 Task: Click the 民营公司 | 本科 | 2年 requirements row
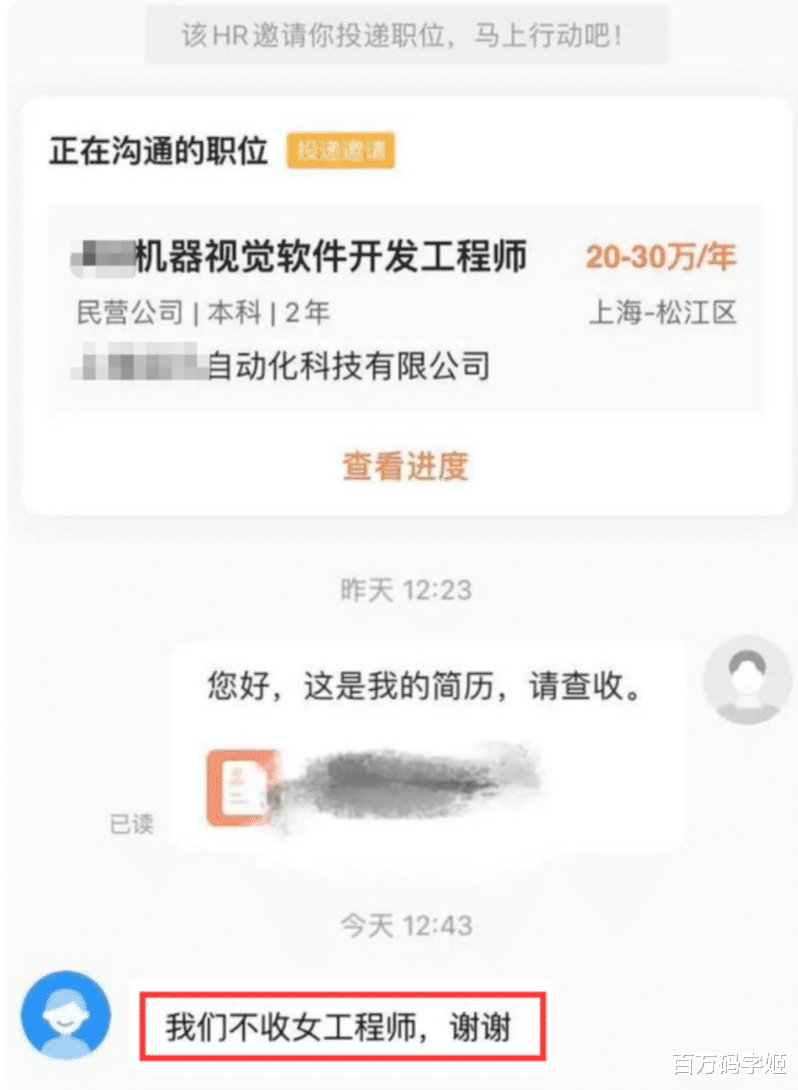pos(192,312)
